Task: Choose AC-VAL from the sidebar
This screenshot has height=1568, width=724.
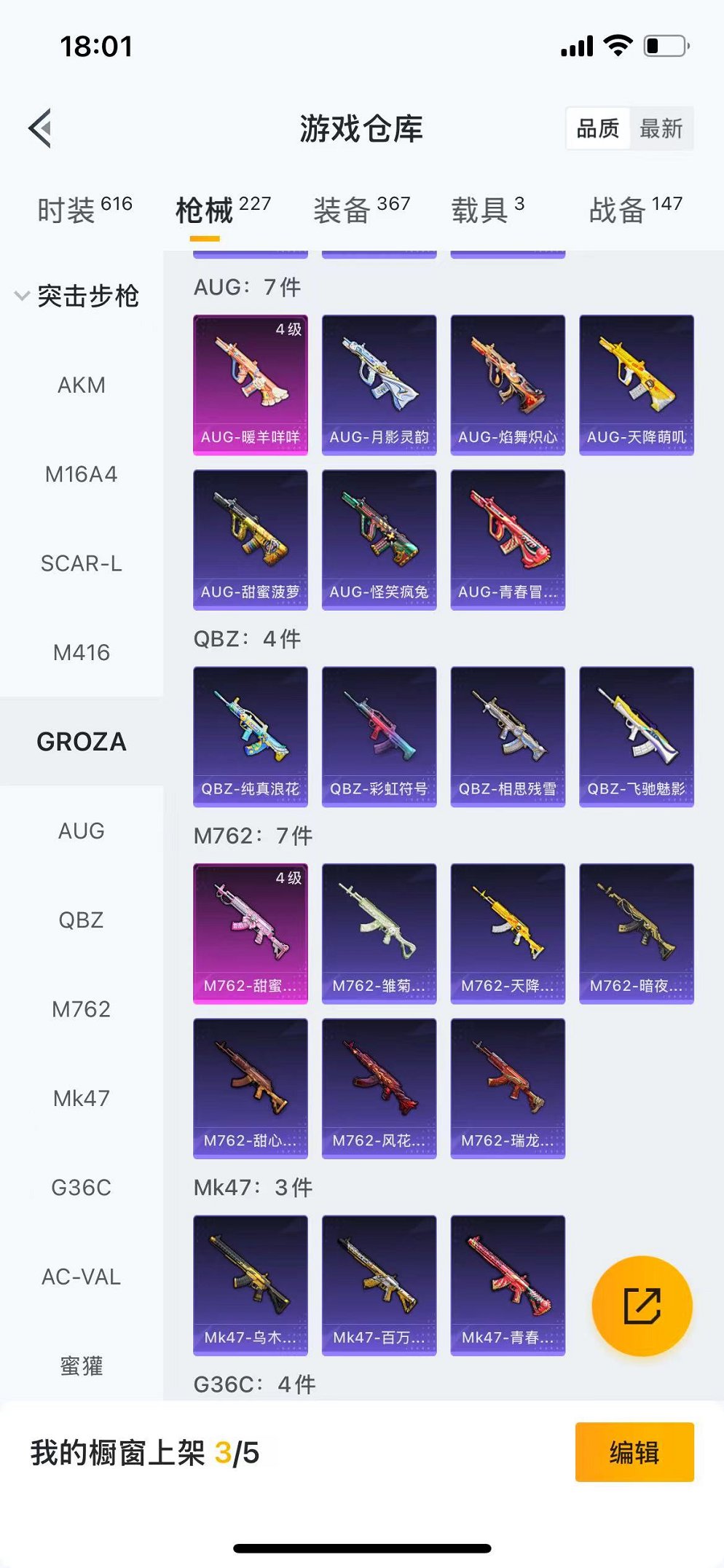Action: pos(81,1277)
